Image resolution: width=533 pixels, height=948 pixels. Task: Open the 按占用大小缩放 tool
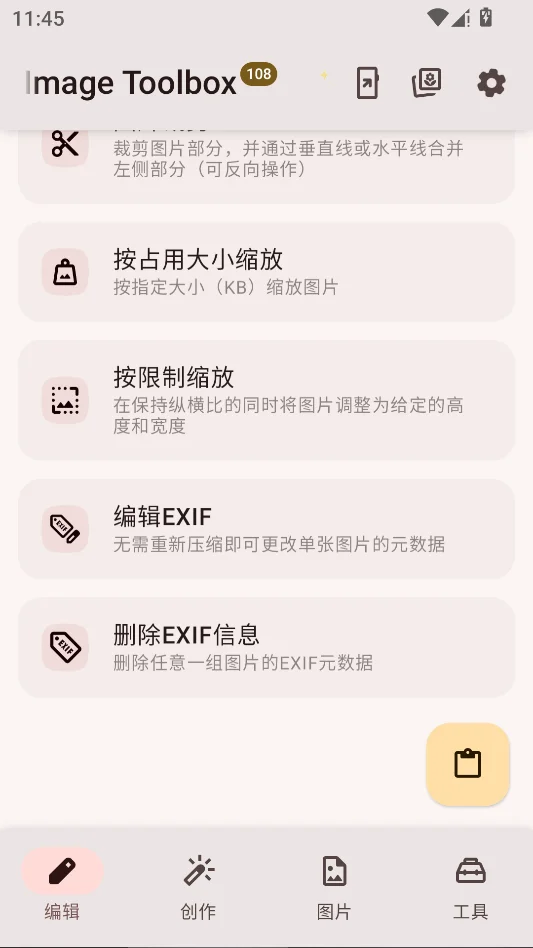(266, 272)
